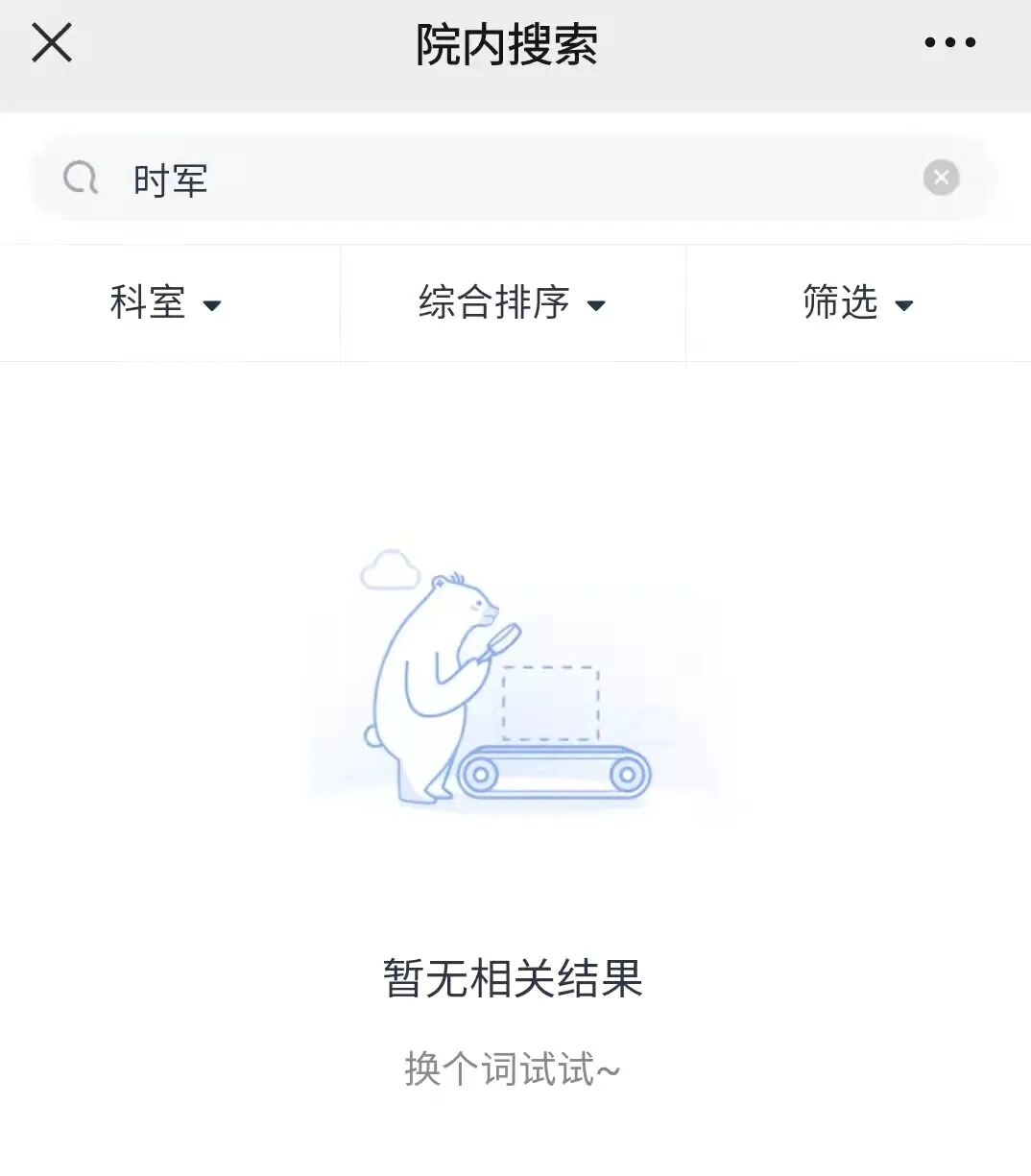Close the 院内搜索 page

point(52,43)
